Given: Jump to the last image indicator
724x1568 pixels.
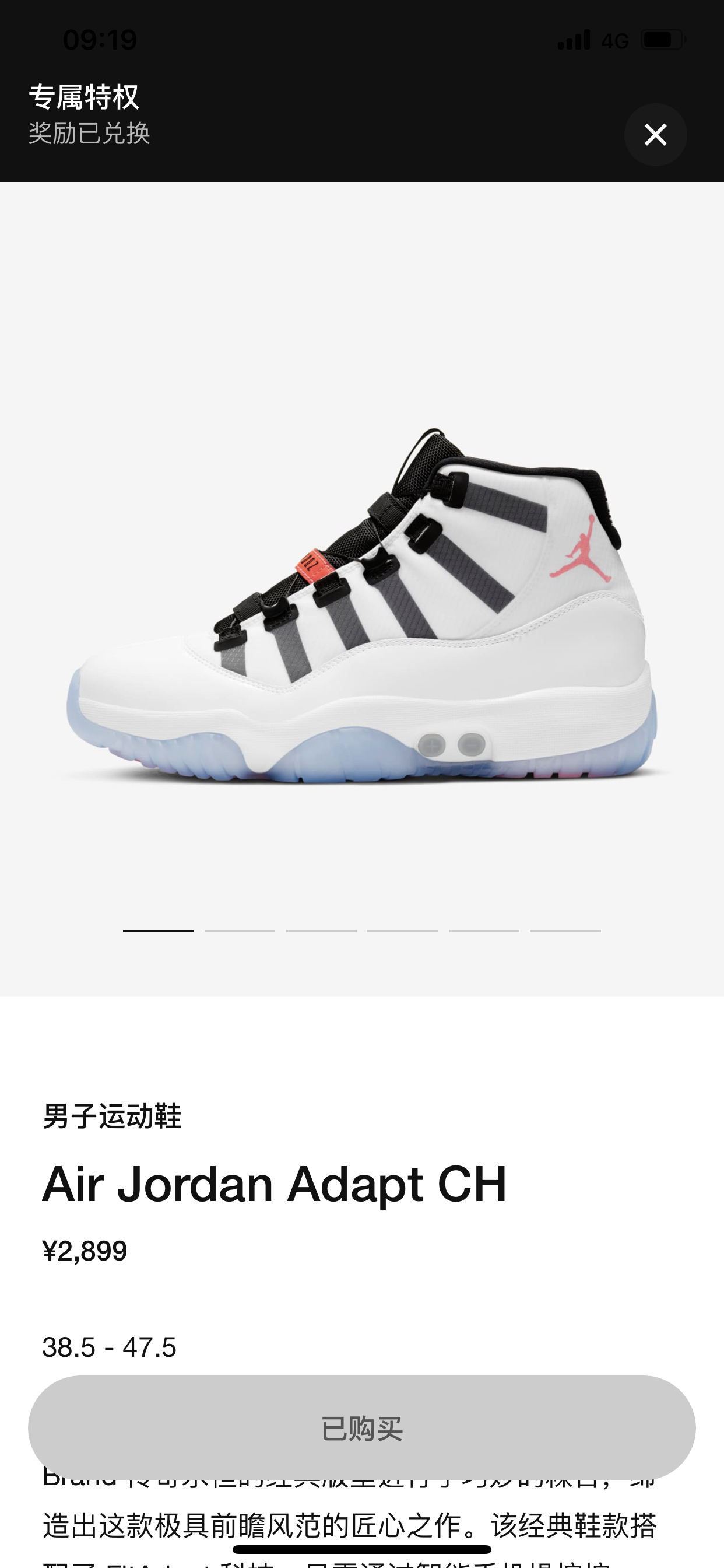Looking at the screenshot, I should [565, 930].
